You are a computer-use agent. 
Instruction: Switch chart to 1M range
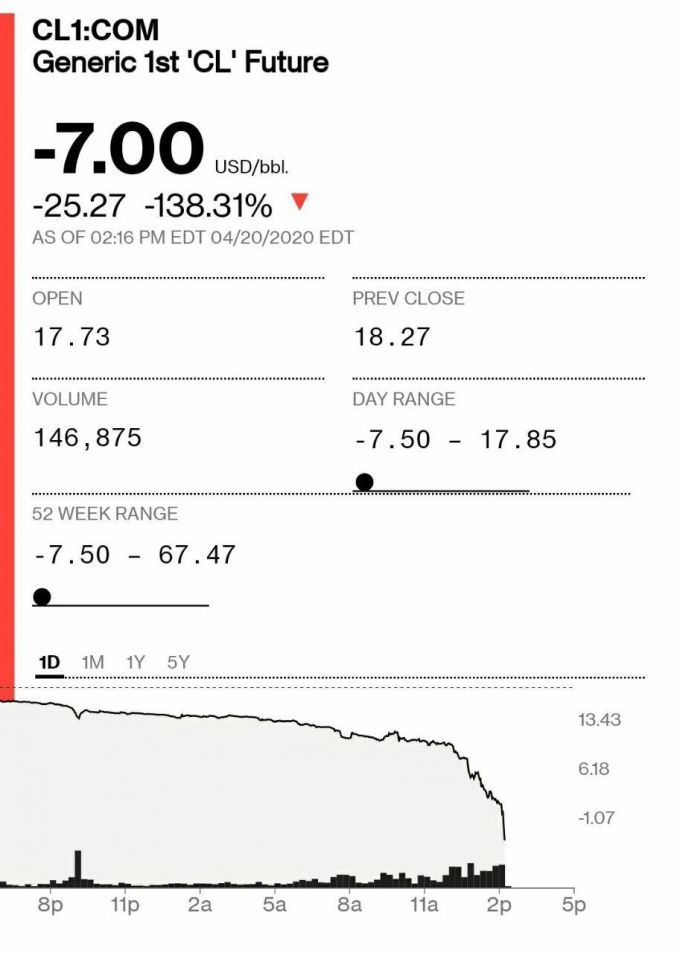coord(93,662)
